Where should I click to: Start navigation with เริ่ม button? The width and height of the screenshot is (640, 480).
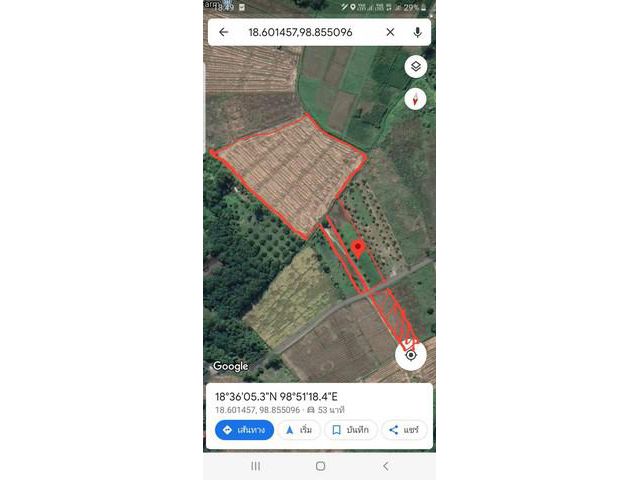coord(299,430)
